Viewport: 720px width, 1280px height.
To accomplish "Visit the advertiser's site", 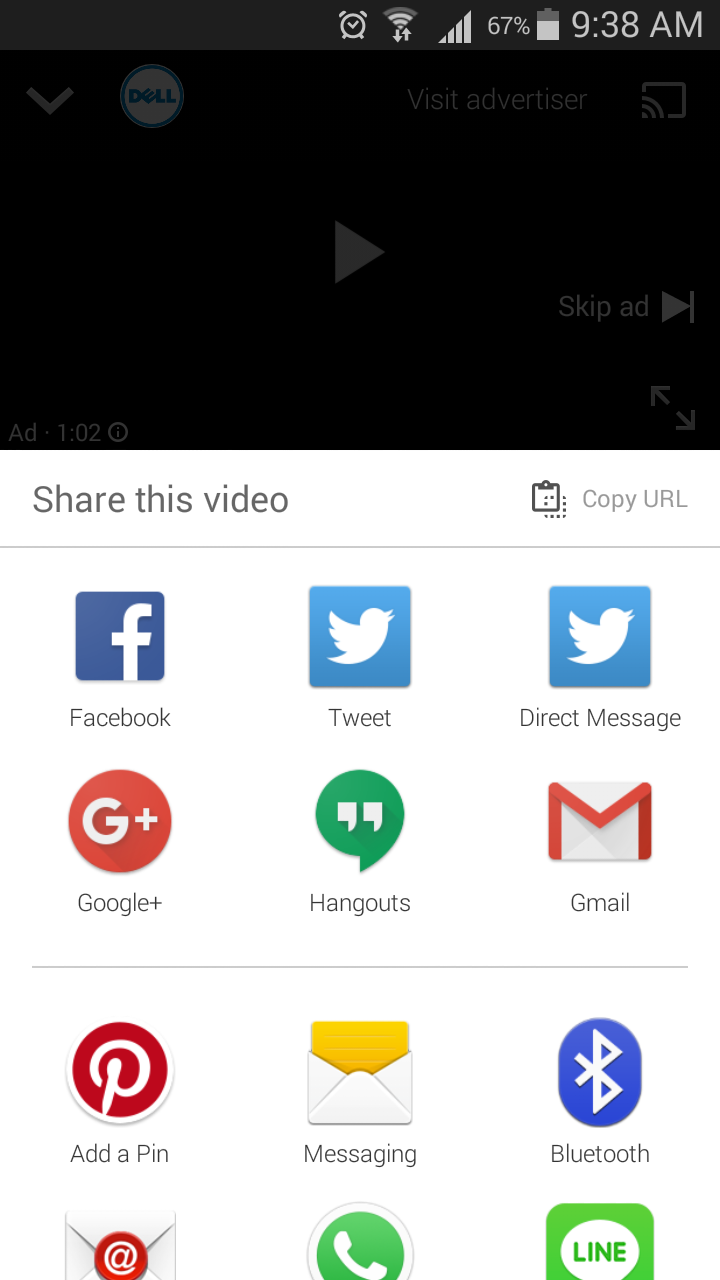I will (x=497, y=100).
